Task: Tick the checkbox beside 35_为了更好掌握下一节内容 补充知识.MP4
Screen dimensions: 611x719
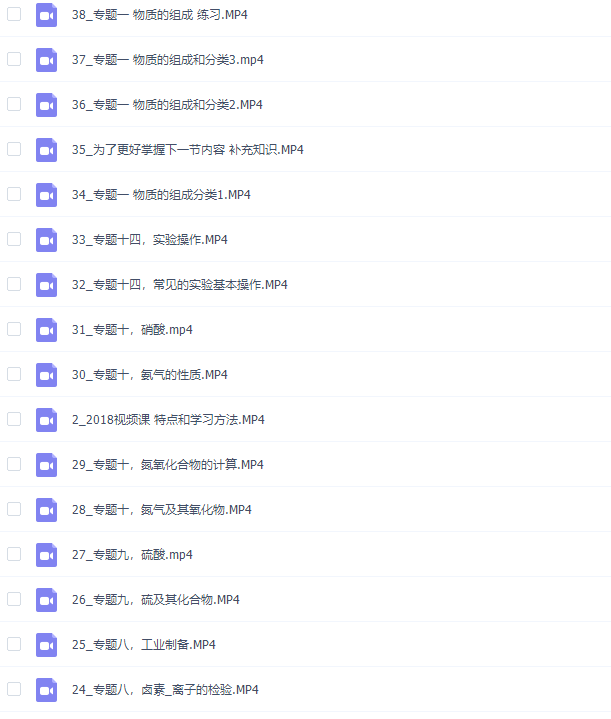Action: click(14, 149)
